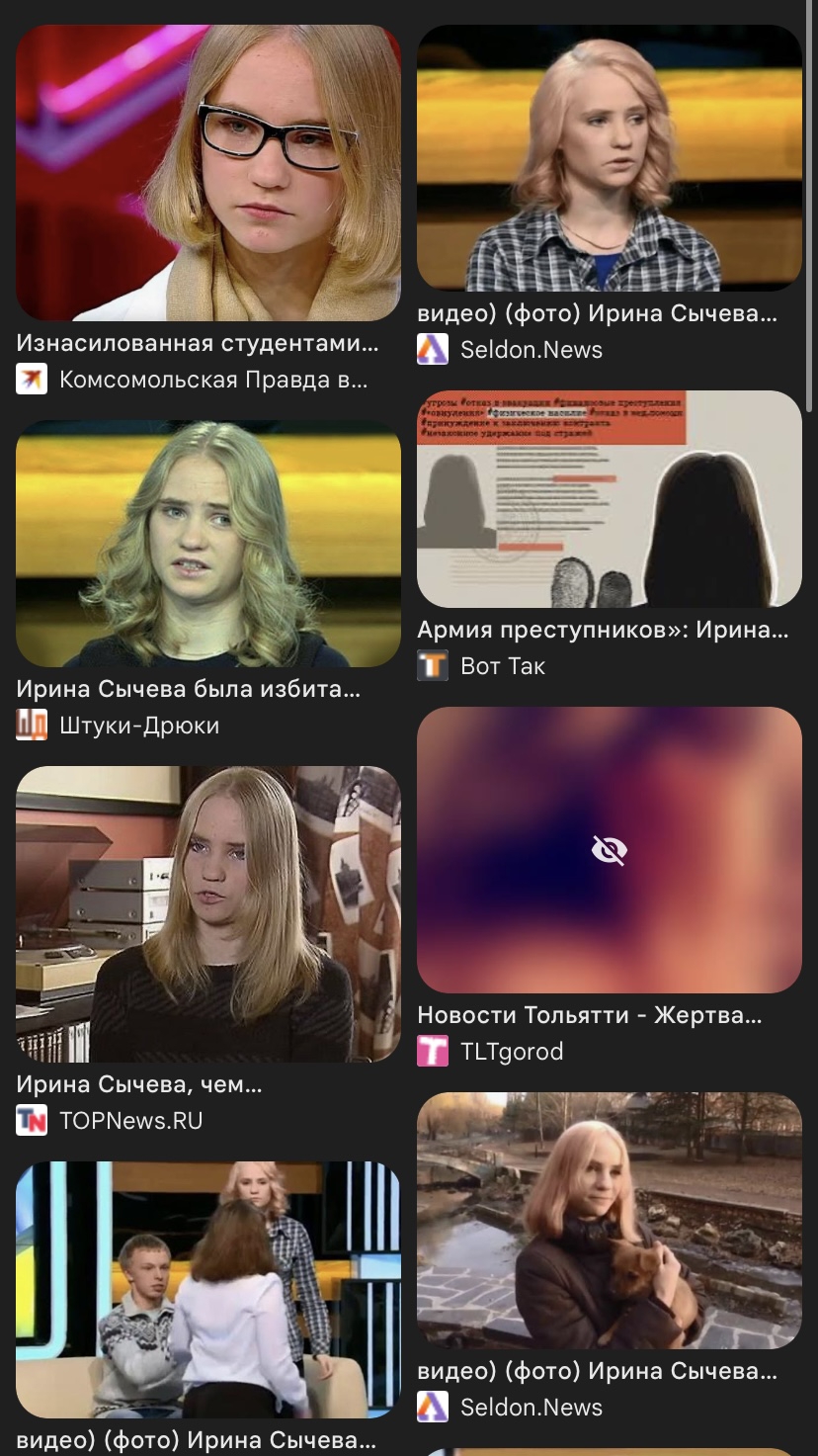Open the Вот Так silhouettes image result

[609, 499]
